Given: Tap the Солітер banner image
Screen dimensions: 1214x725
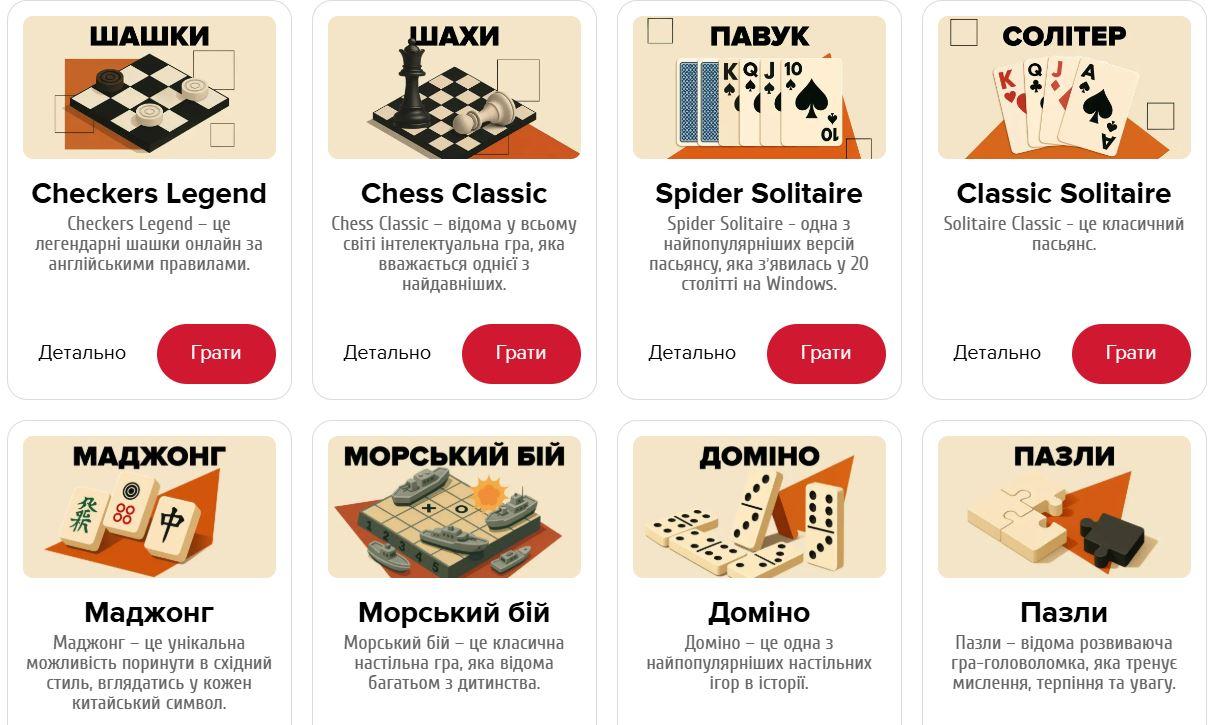Looking at the screenshot, I should tap(1064, 88).
